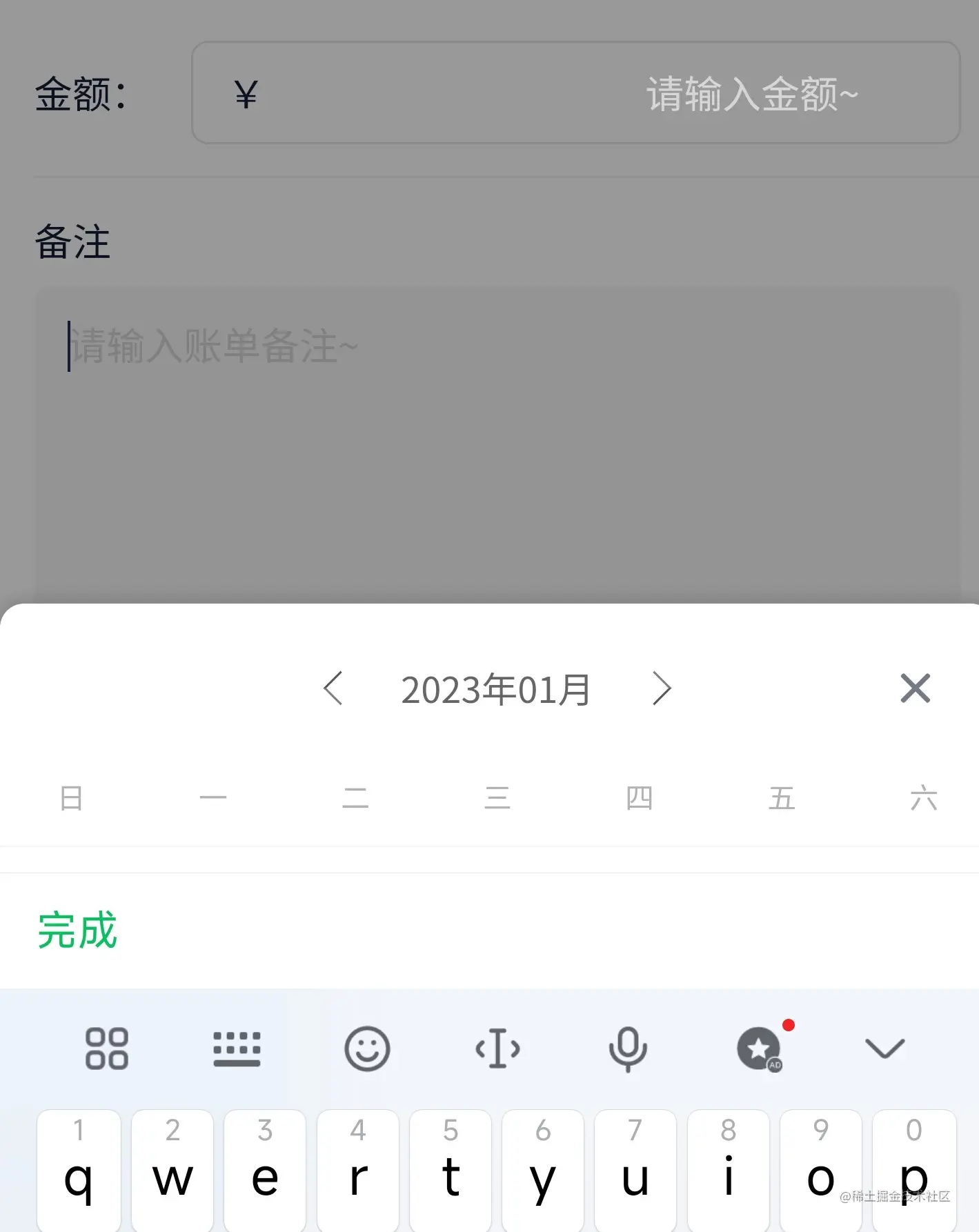
Task: Type the letter t on the keyboard
Action: click(451, 1169)
